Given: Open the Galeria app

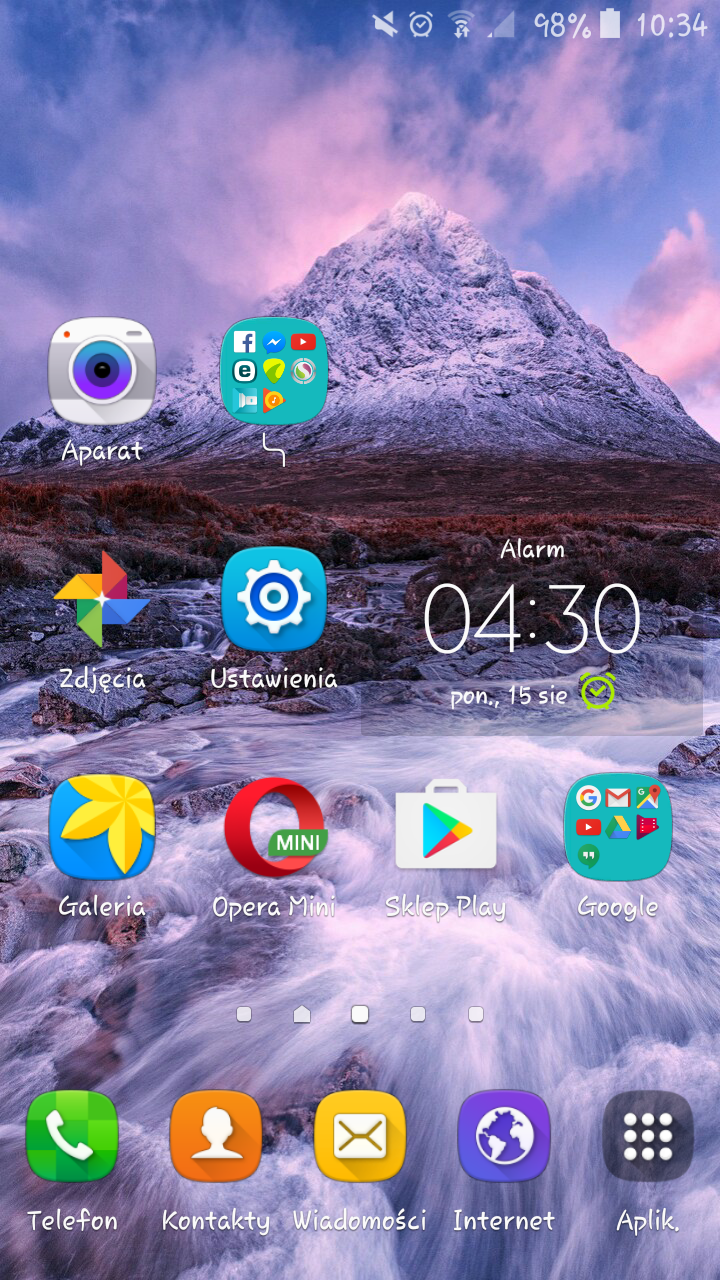Looking at the screenshot, I should [x=102, y=826].
